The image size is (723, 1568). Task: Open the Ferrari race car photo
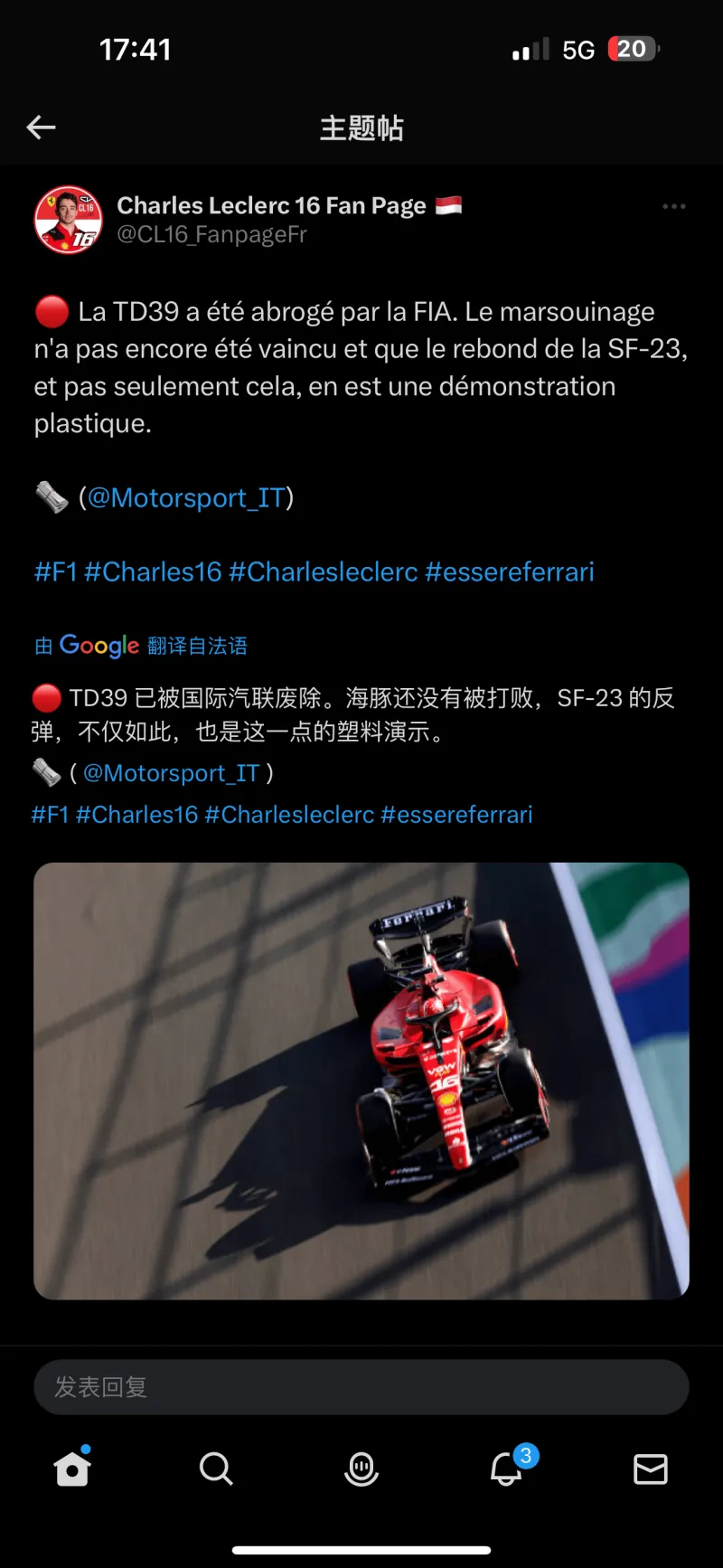361,1081
